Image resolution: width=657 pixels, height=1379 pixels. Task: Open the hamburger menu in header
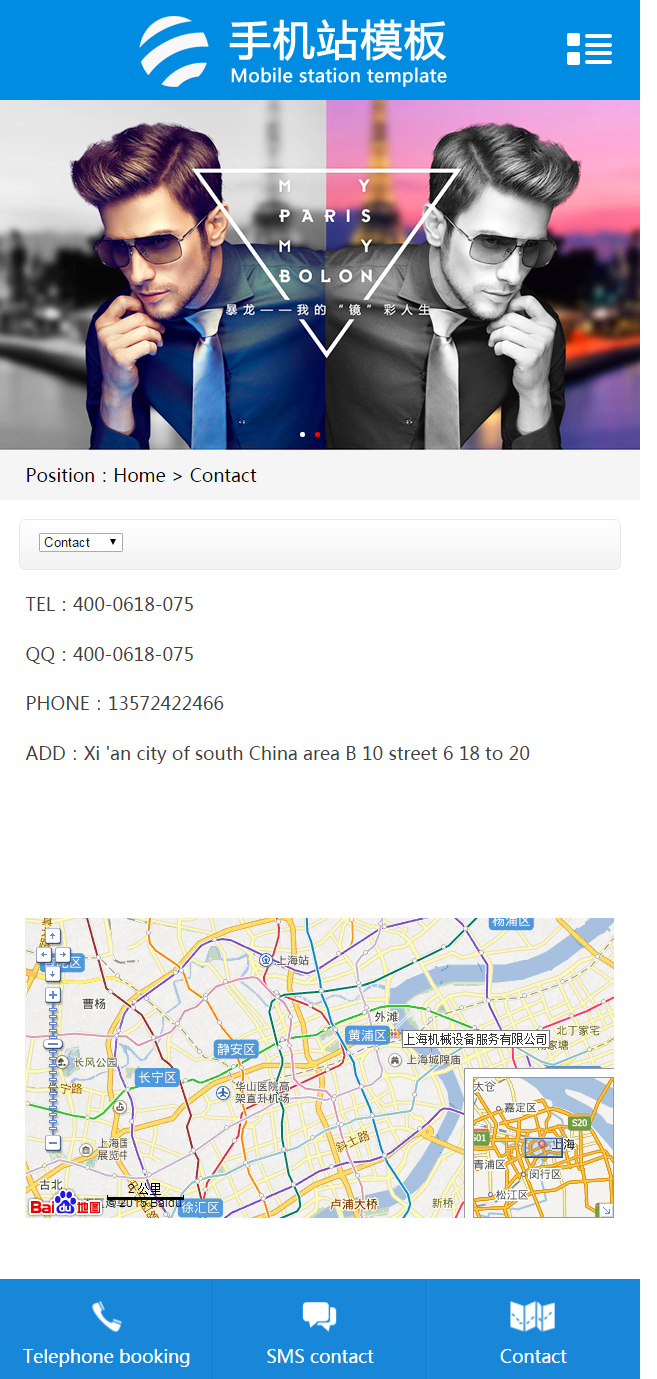(589, 49)
